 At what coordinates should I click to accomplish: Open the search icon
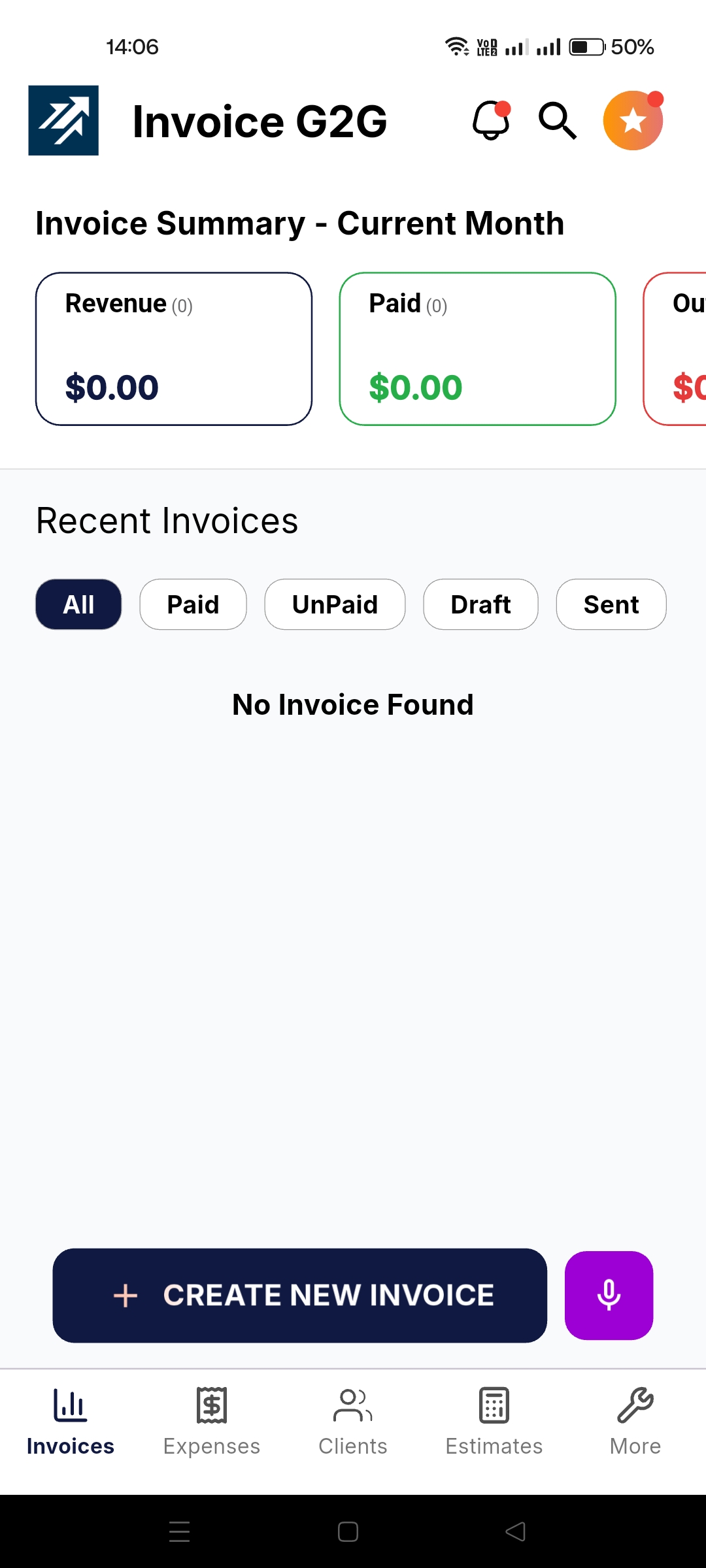557,121
